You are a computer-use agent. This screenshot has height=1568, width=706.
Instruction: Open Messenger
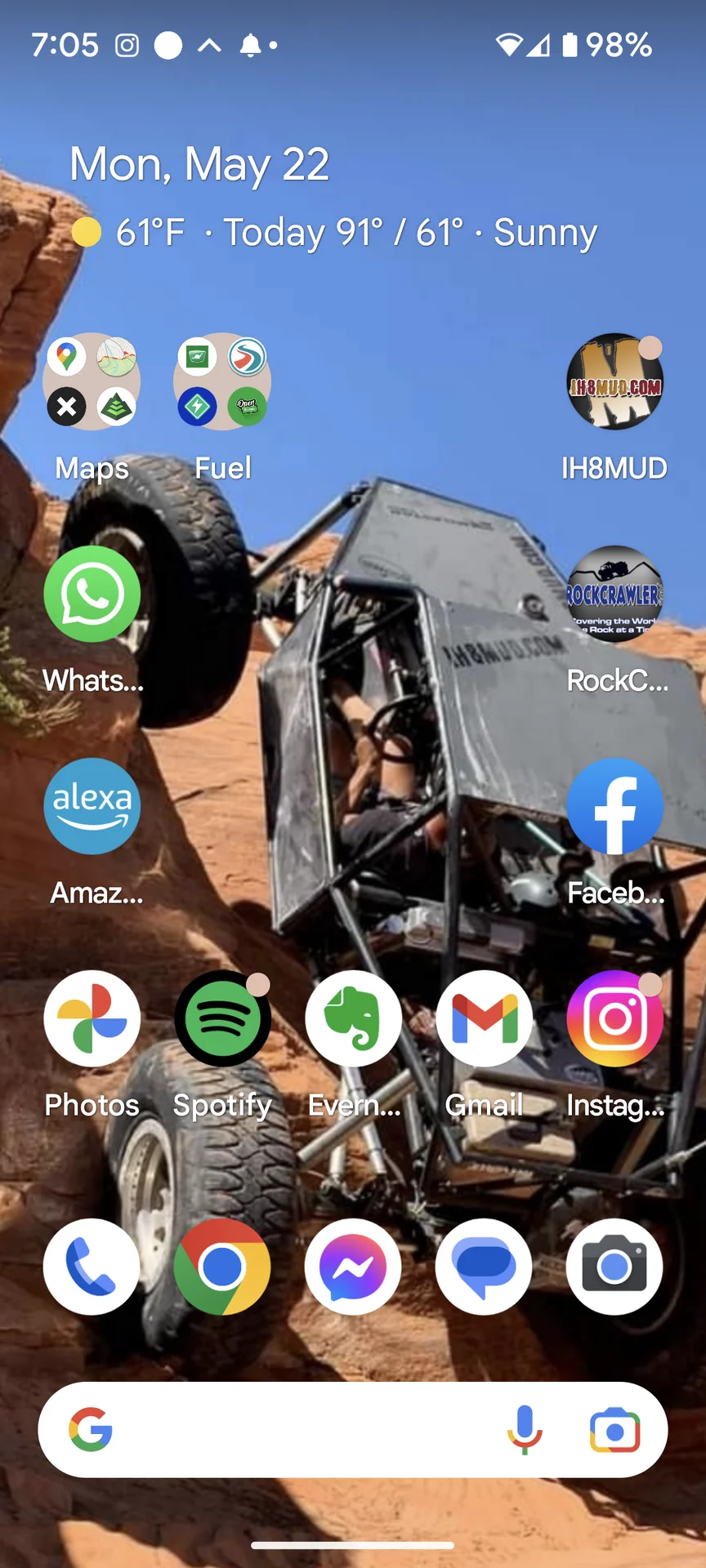point(353,1267)
